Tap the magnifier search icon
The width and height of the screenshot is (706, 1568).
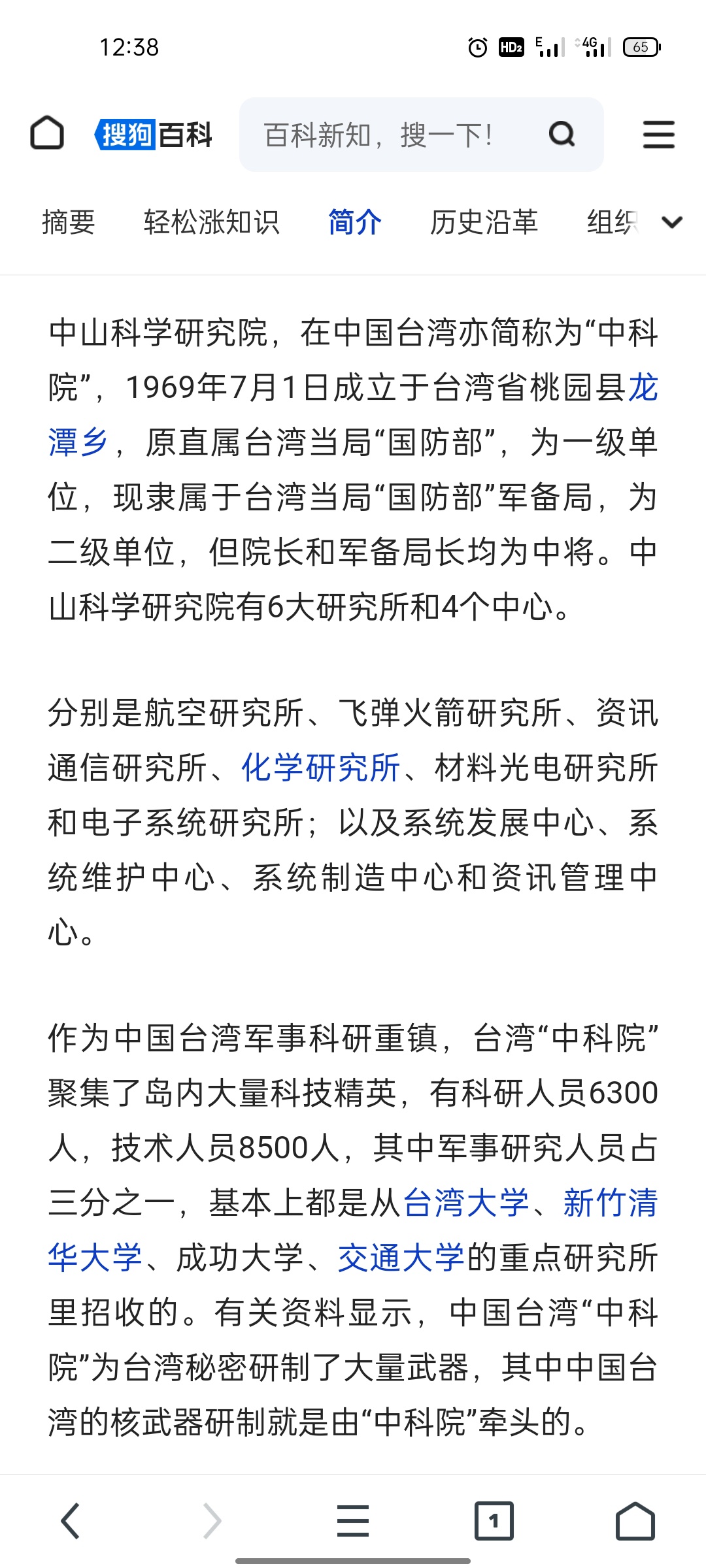[x=562, y=135]
